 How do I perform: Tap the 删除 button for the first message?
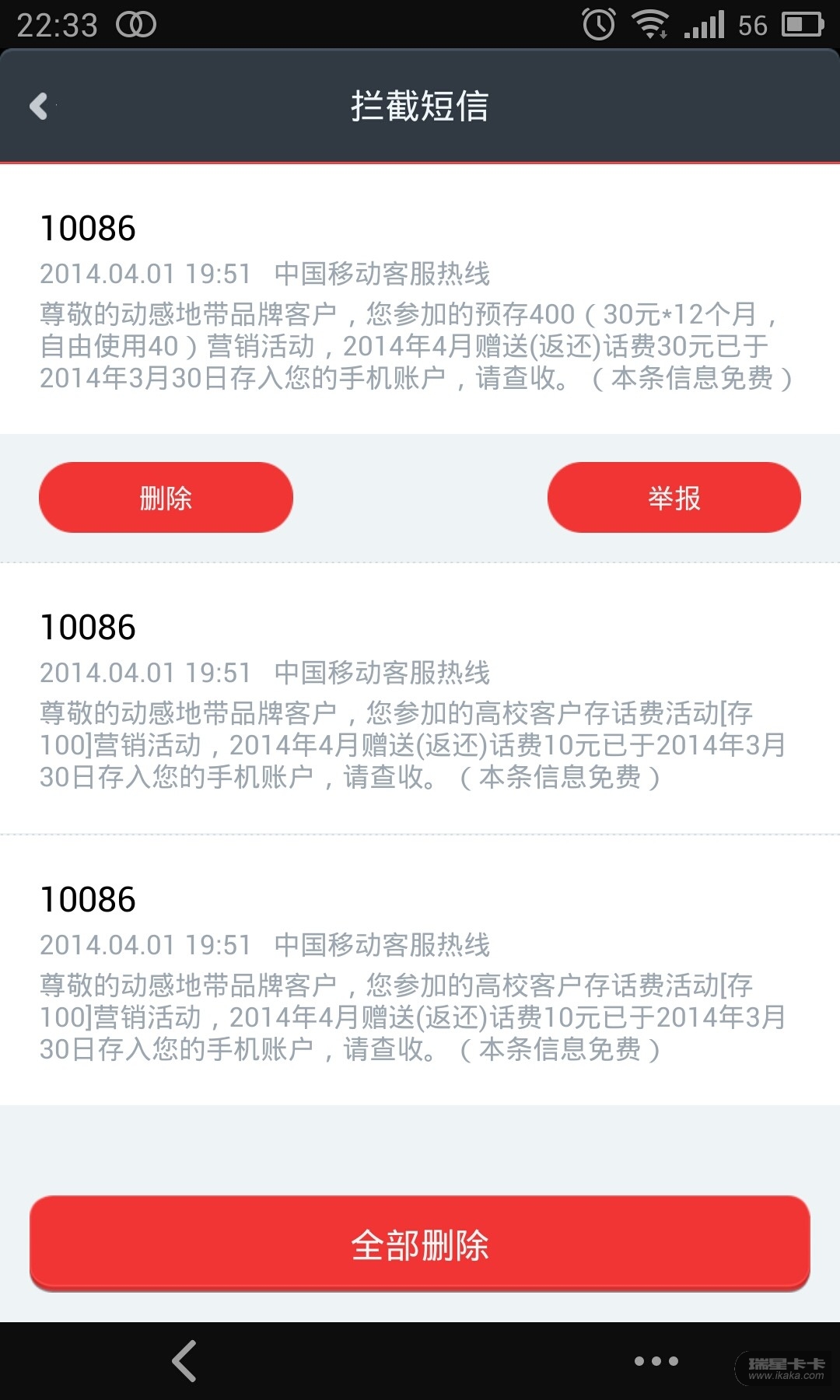point(166,498)
